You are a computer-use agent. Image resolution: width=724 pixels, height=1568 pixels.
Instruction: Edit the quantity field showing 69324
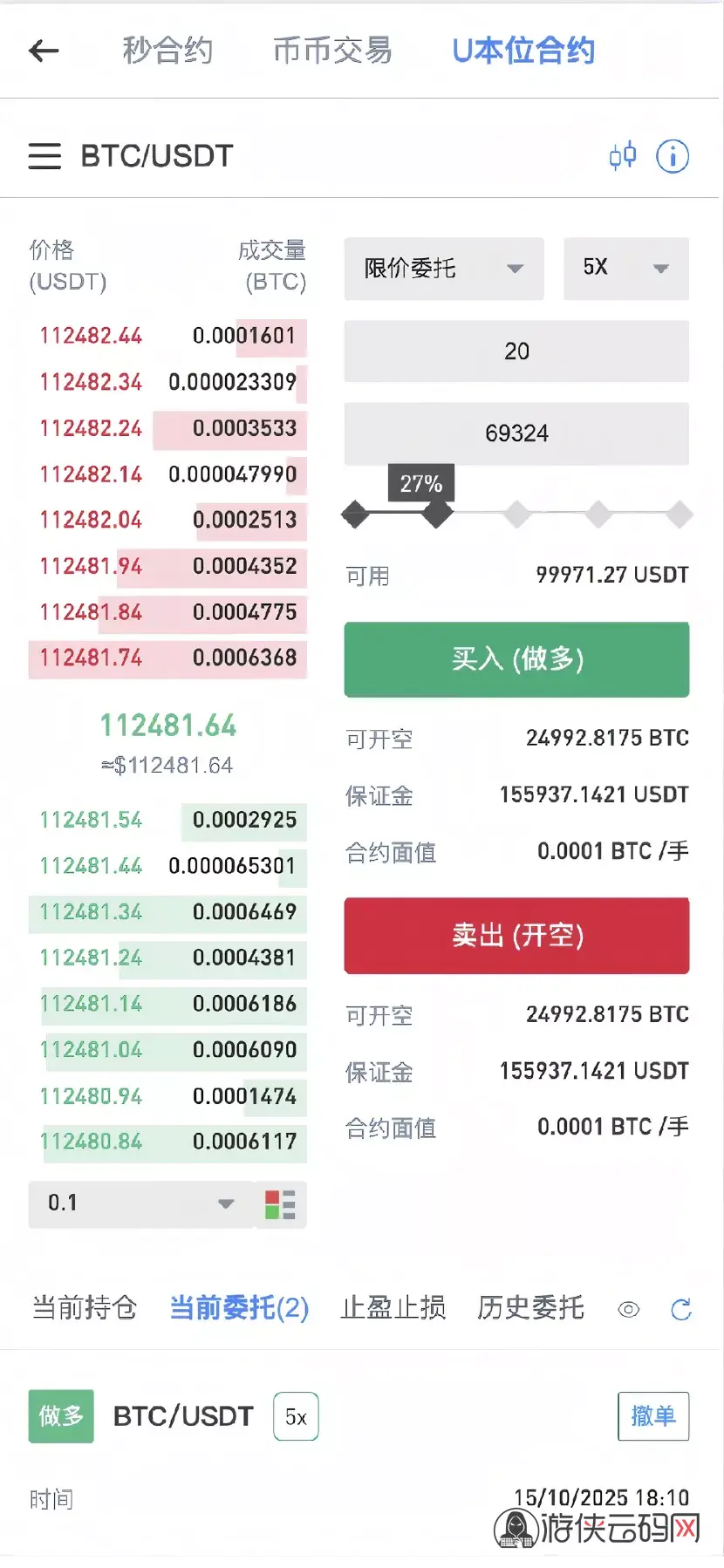pos(516,433)
